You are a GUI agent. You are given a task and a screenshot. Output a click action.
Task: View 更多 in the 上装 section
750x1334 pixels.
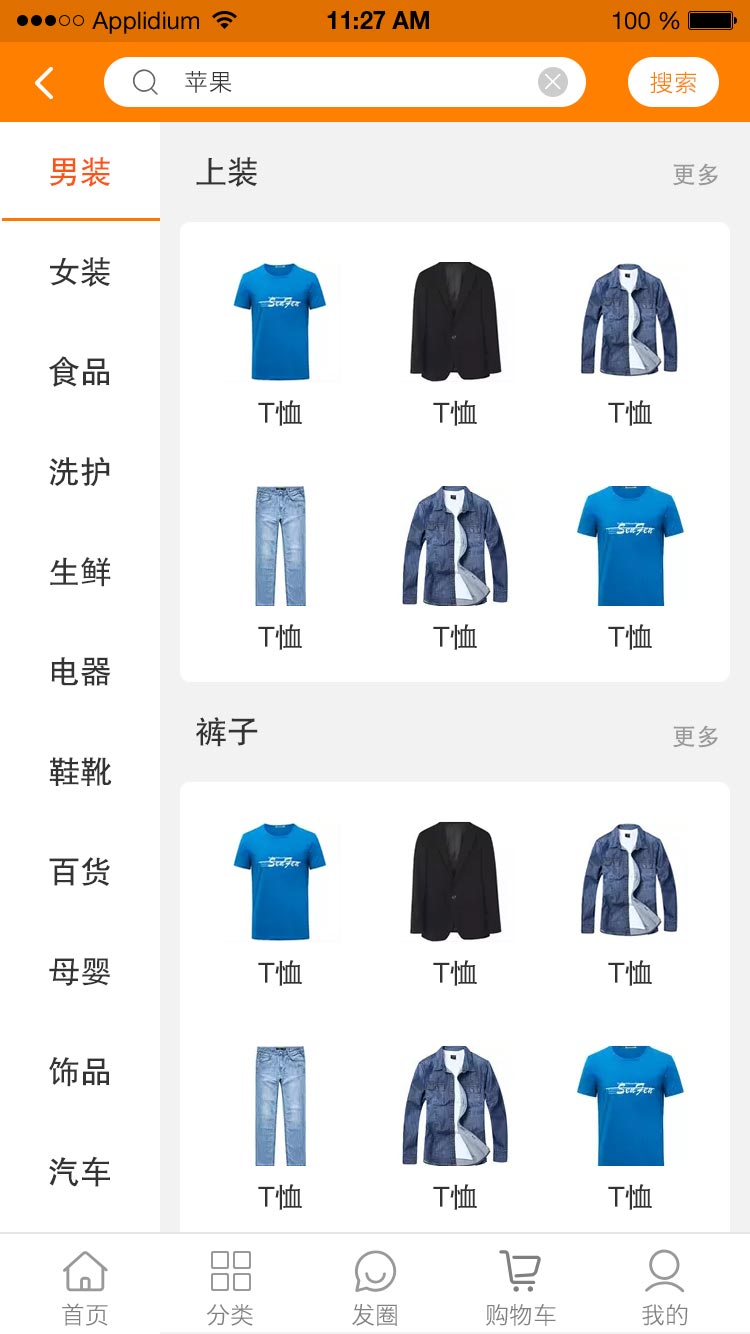coord(695,175)
